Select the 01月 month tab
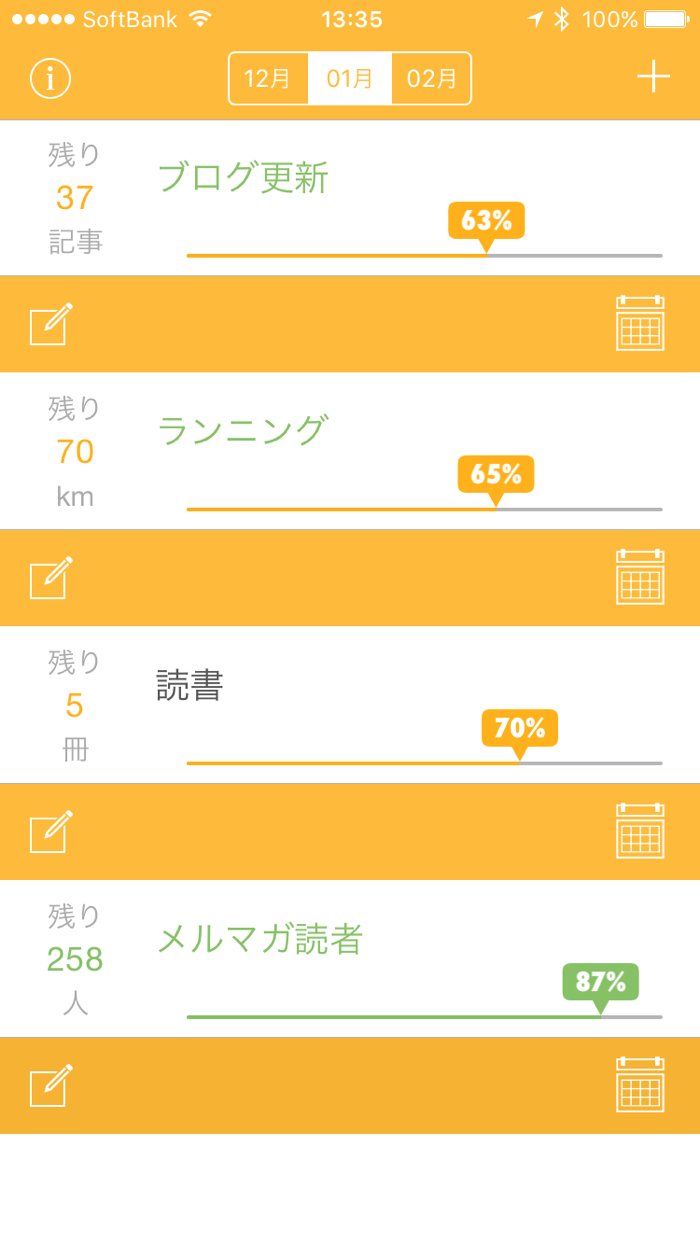This screenshot has height=1245, width=700. (350, 78)
